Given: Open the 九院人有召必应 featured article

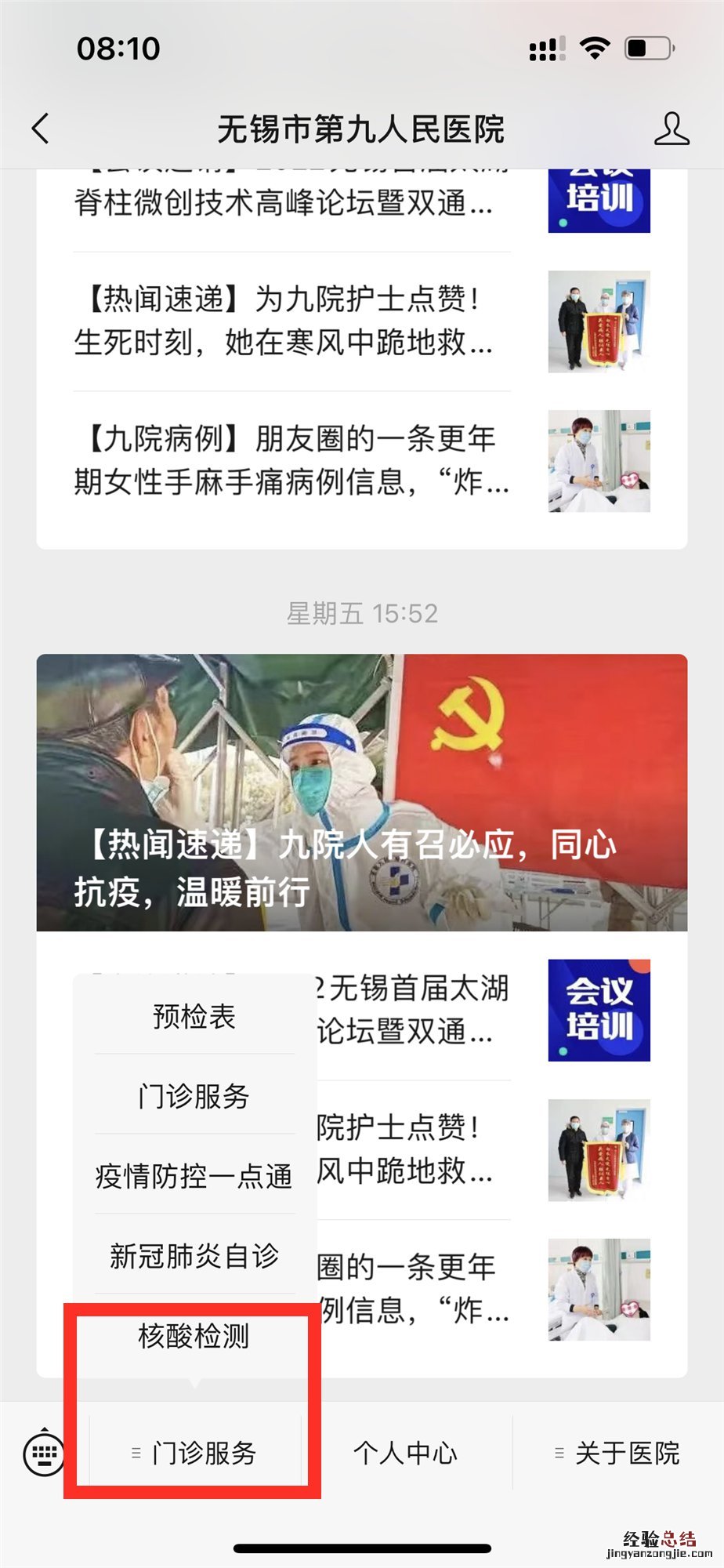Looking at the screenshot, I should (361, 792).
